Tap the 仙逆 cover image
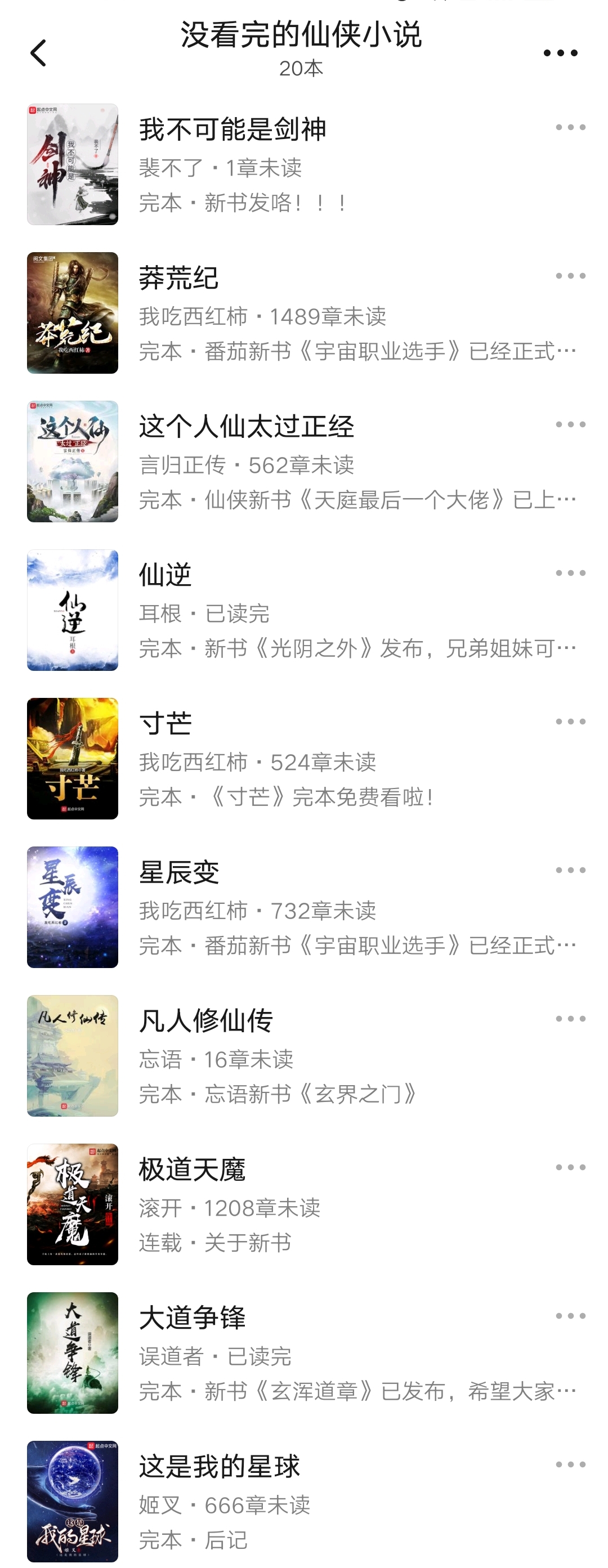 click(73, 609)
